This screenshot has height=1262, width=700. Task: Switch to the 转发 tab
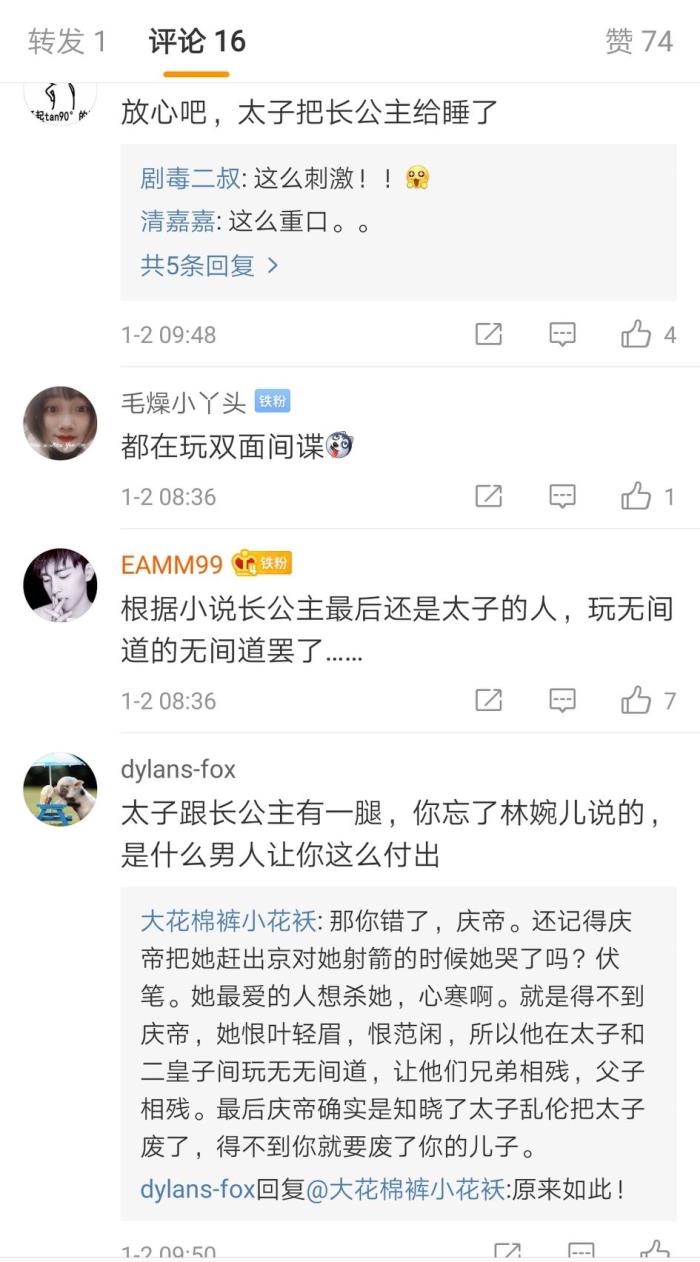point(66,41)
